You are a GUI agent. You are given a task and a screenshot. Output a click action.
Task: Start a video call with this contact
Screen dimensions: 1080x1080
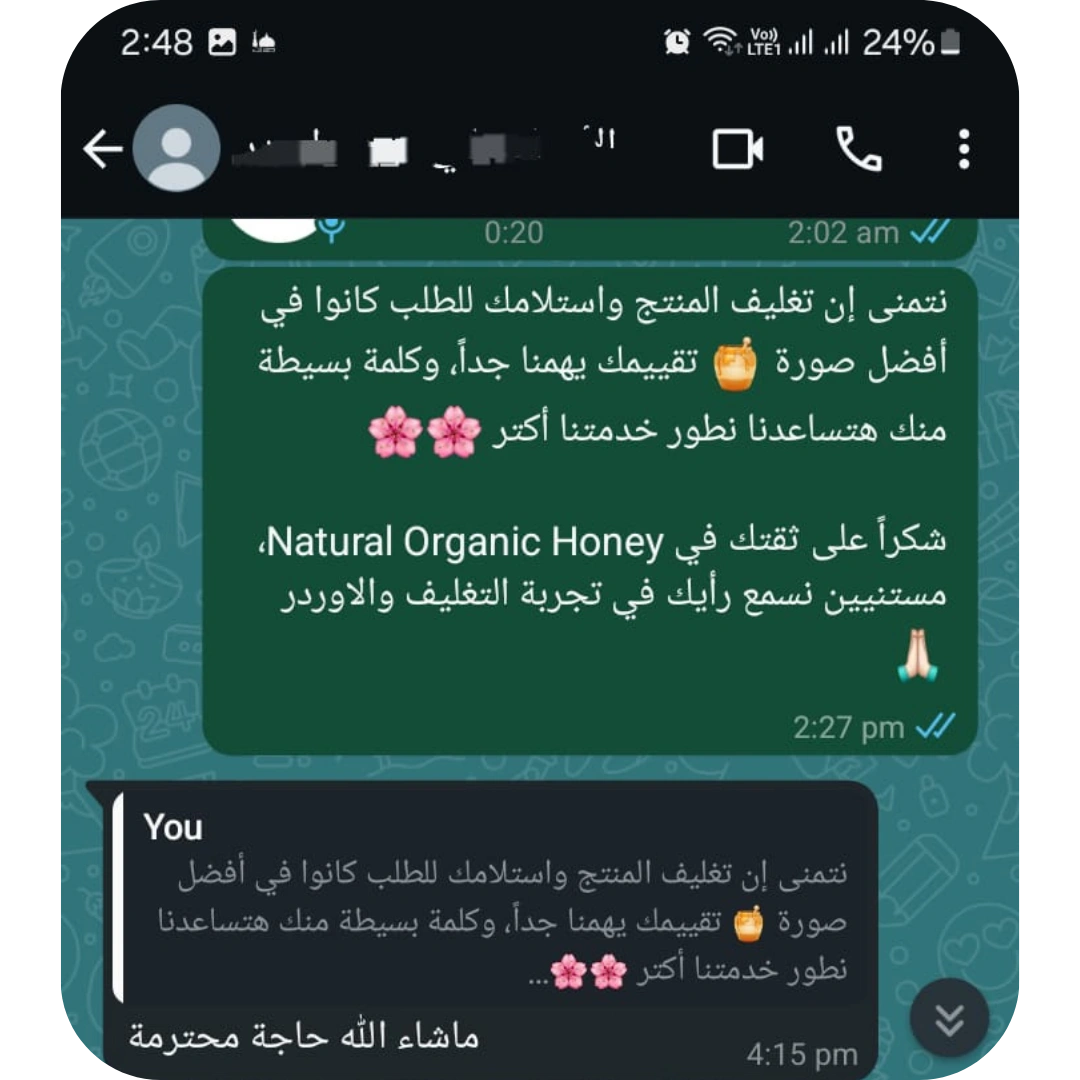(x=738, y=150)
